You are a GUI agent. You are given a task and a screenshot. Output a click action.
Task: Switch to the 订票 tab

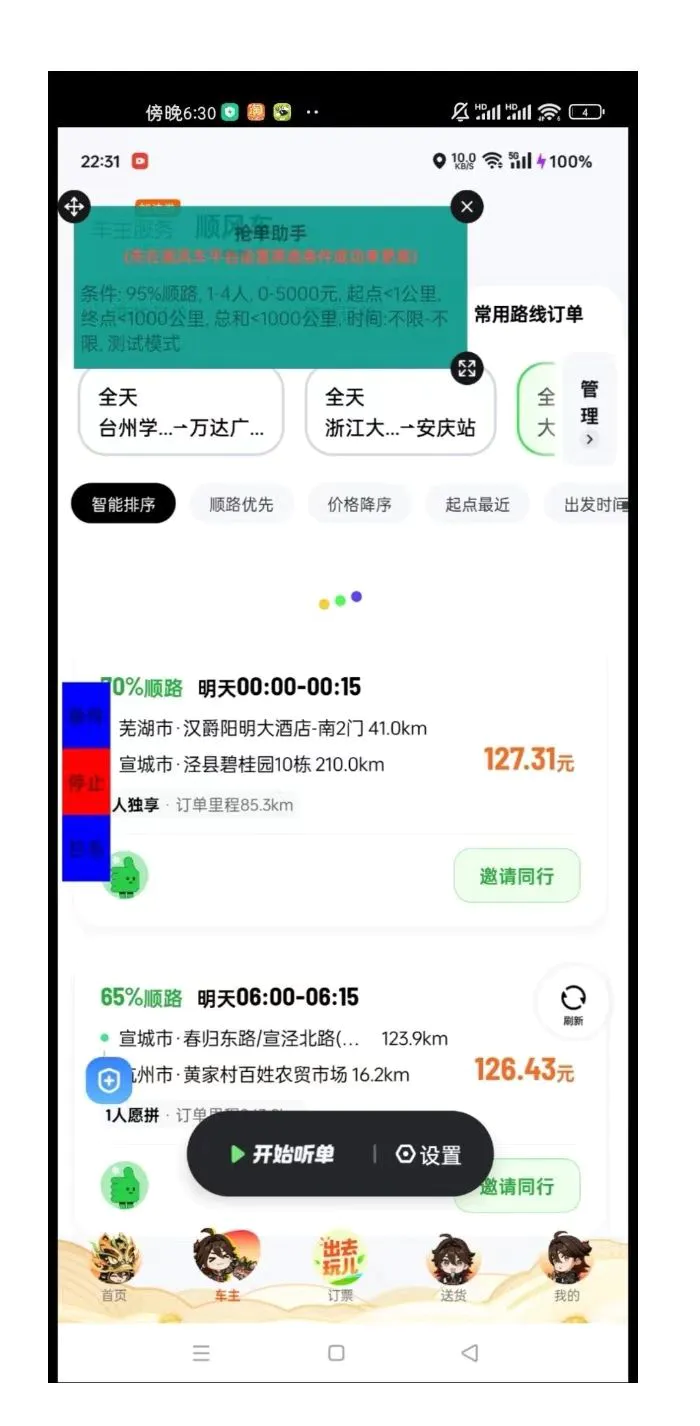coord(340,1270)
